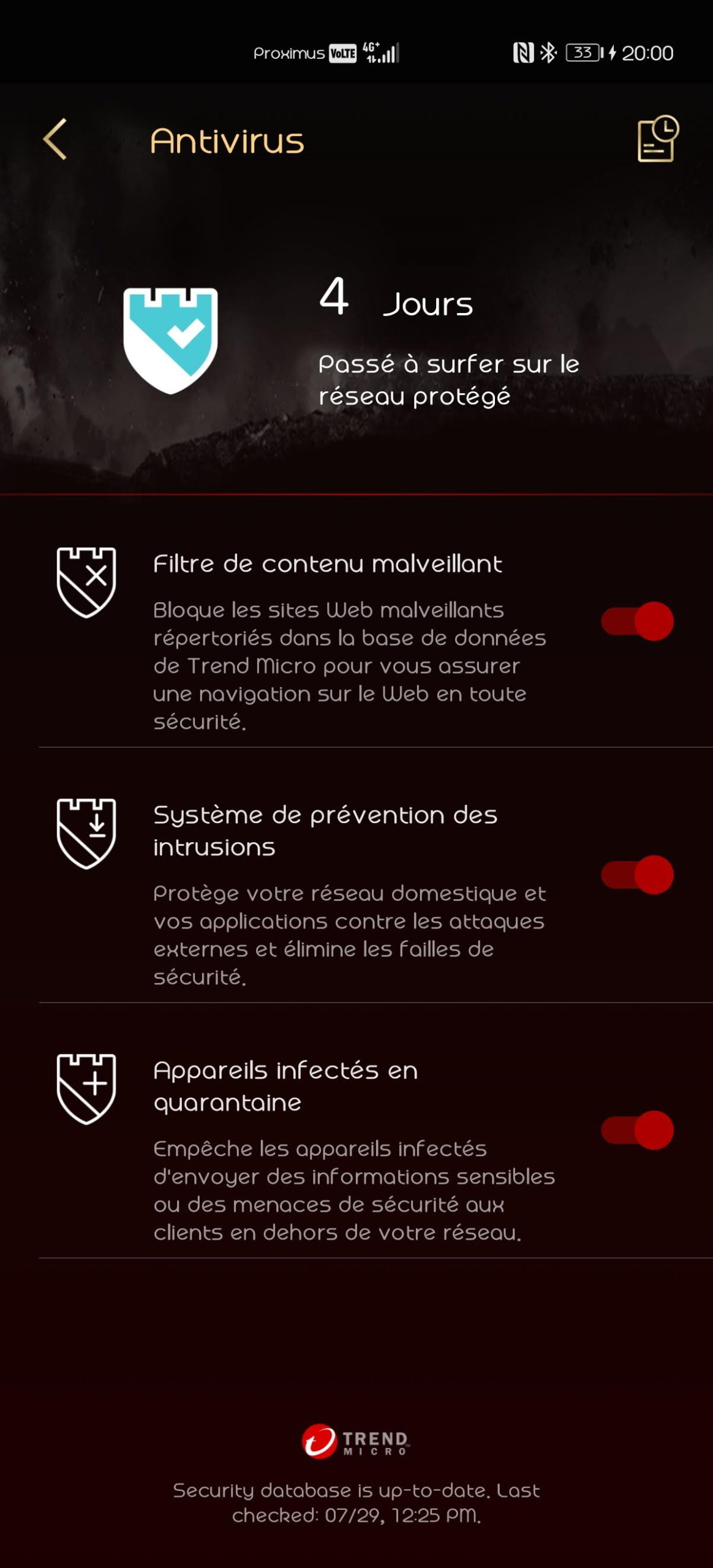Go back from the Antivirus screen
Viewport: 713px width, 1568px height.
tap(55, 140)
